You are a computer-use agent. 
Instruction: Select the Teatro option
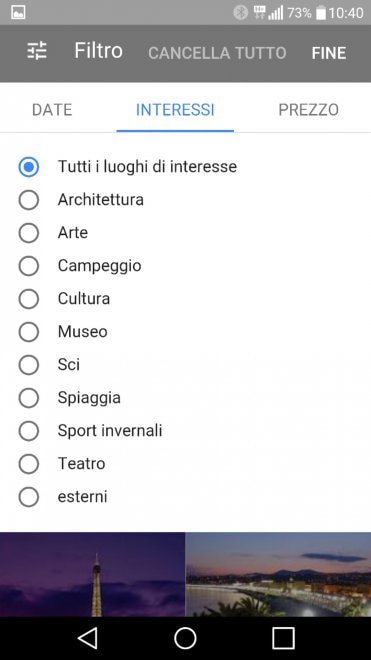coord(62,464)
